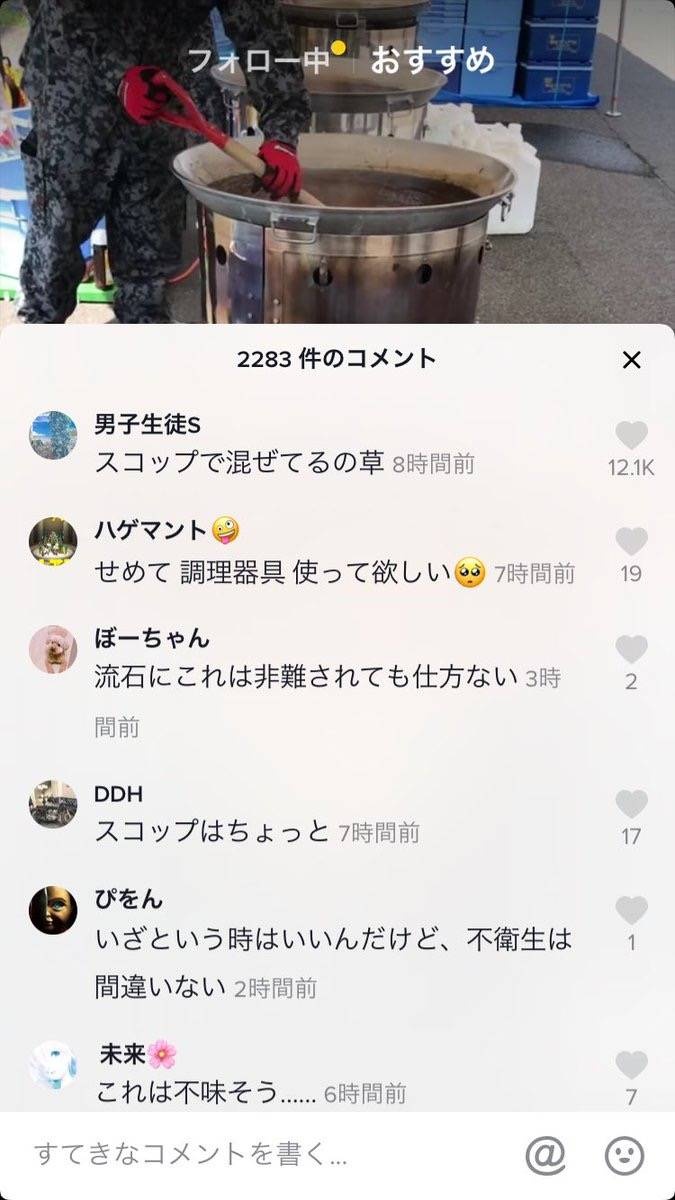Close the comments panel
Image resolution: width=675 pixels, height=1200 pixels.
(x=631, y=360)
